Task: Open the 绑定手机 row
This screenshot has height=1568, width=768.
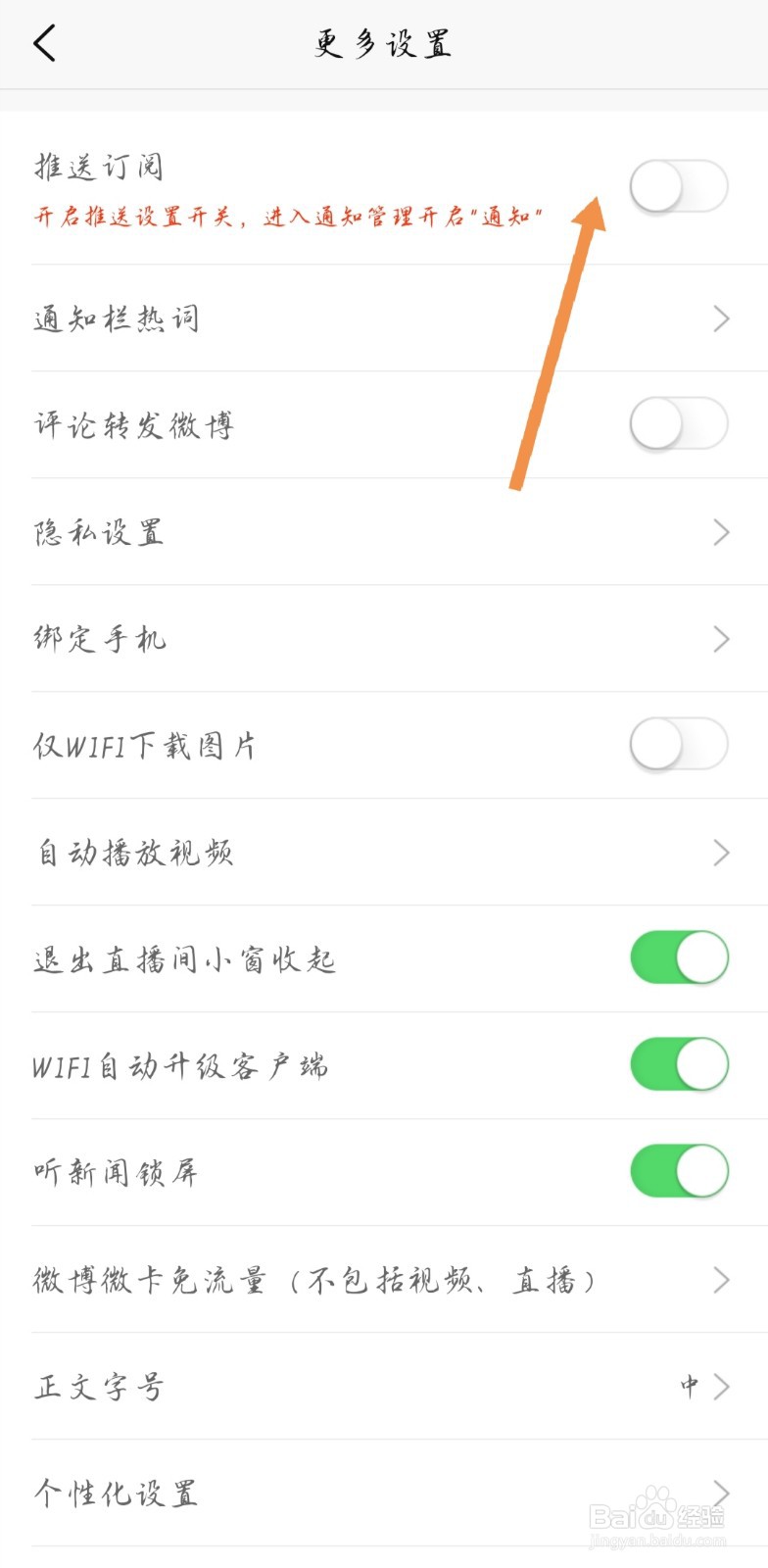Action: tap(384, 639)
